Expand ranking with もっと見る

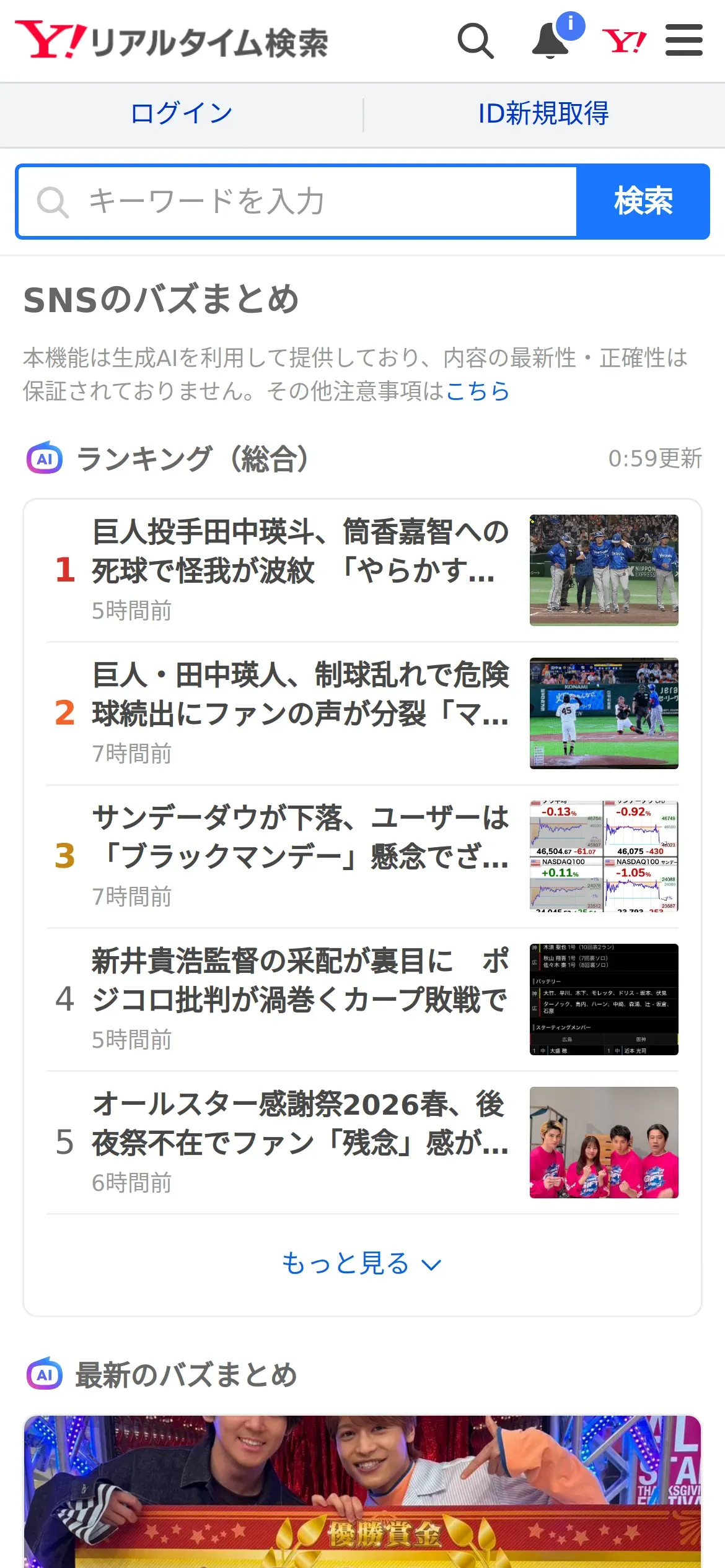click(x=362, y=1263)
